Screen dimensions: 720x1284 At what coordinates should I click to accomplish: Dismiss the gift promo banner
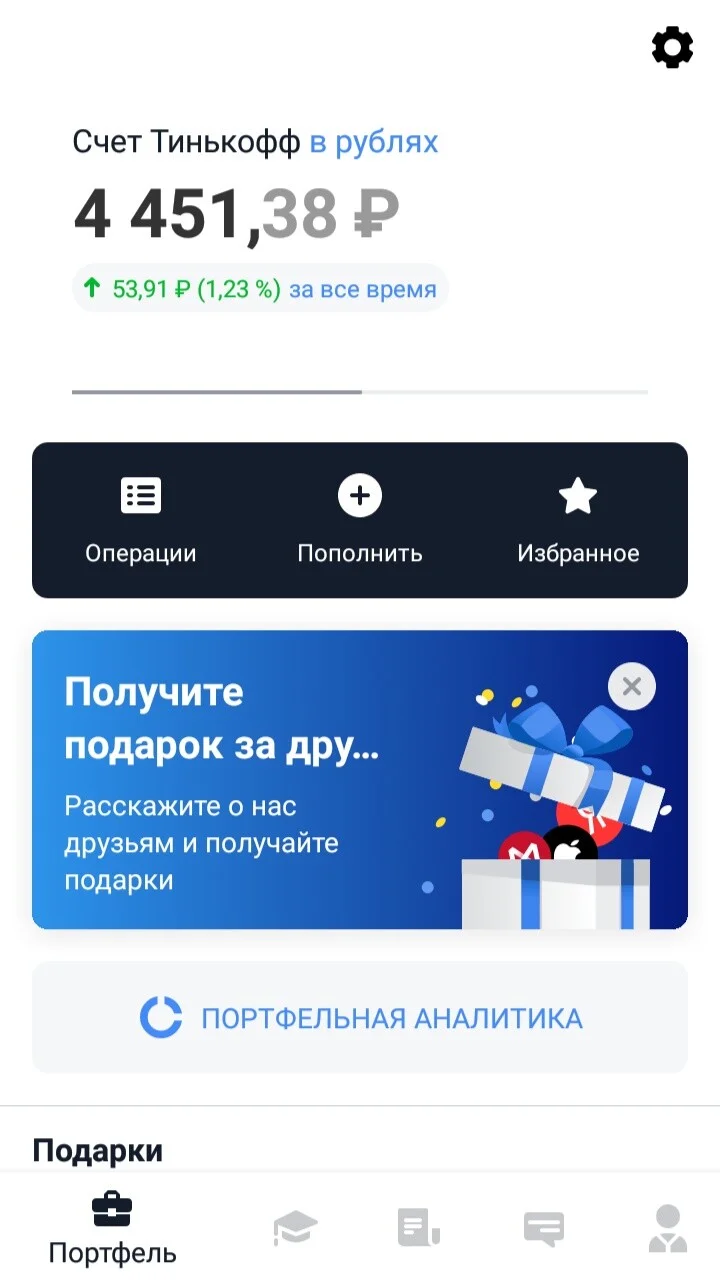pyautogui.click(x=632, y=687)
